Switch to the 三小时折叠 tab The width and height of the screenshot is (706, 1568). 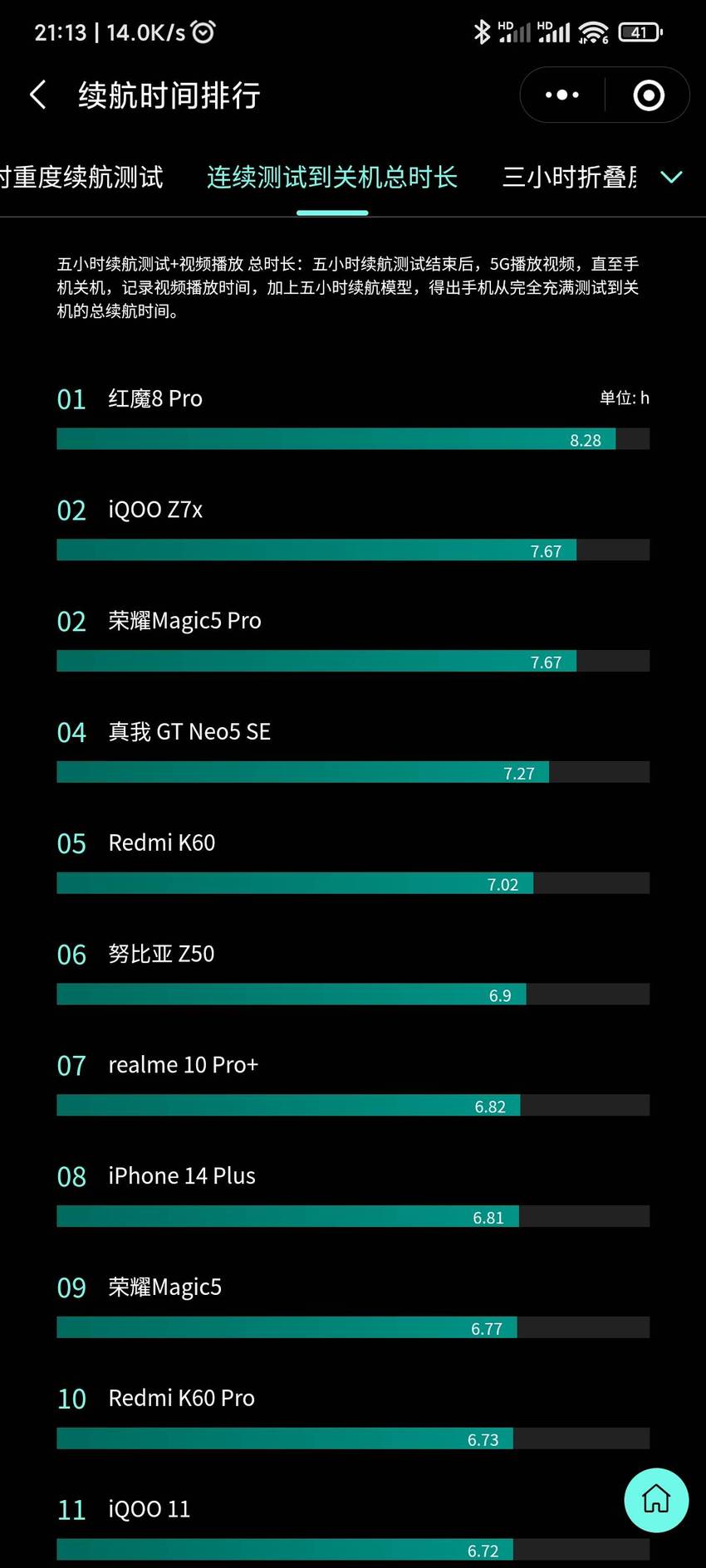pos(570,177)
